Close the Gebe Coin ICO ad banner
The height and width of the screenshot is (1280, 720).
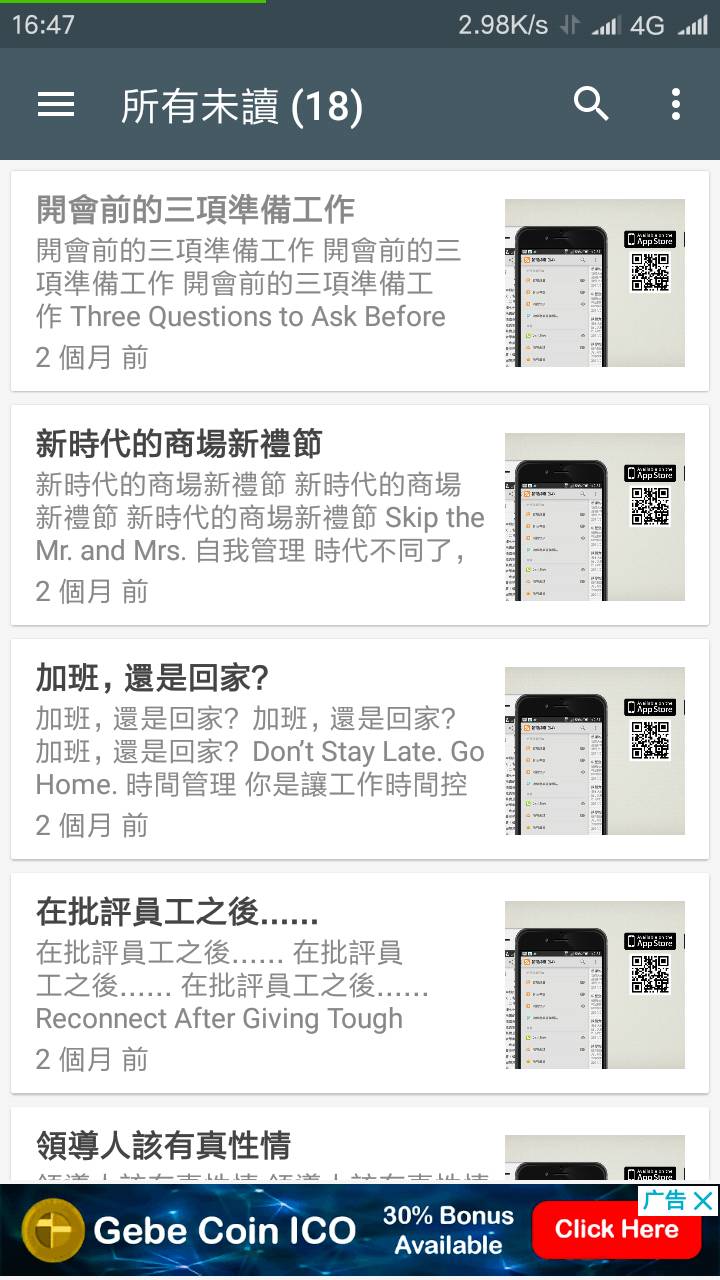704,1201
